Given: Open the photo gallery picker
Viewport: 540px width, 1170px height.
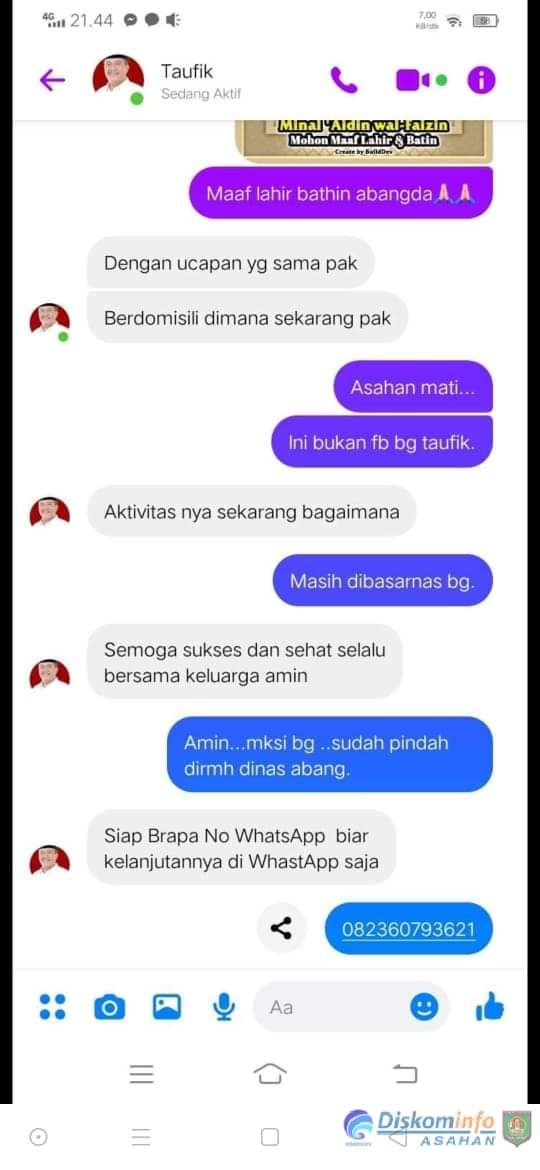Looking at the screenshot, I should click(166, 1007).
